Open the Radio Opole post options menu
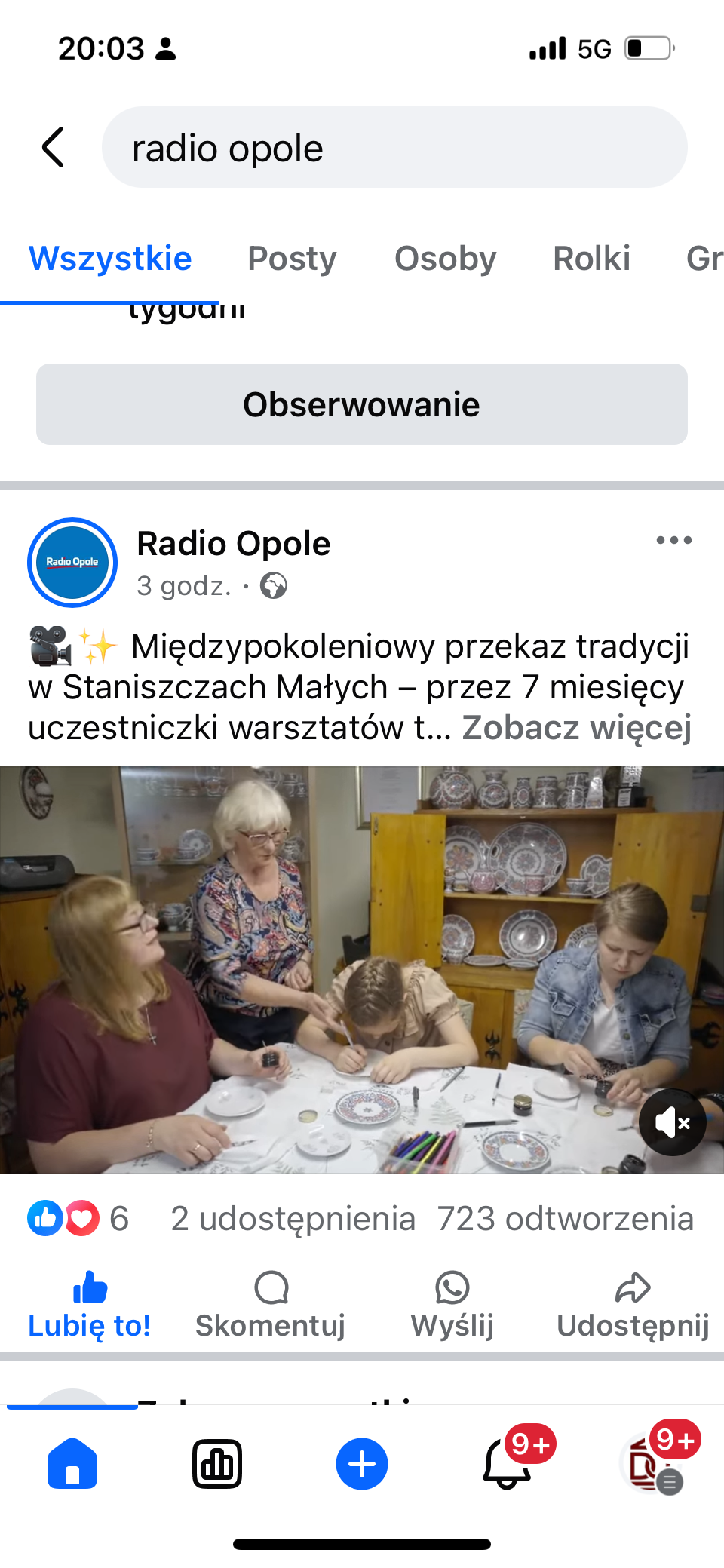The height and width of the screenshot is (1568, 724). [673, 540]
